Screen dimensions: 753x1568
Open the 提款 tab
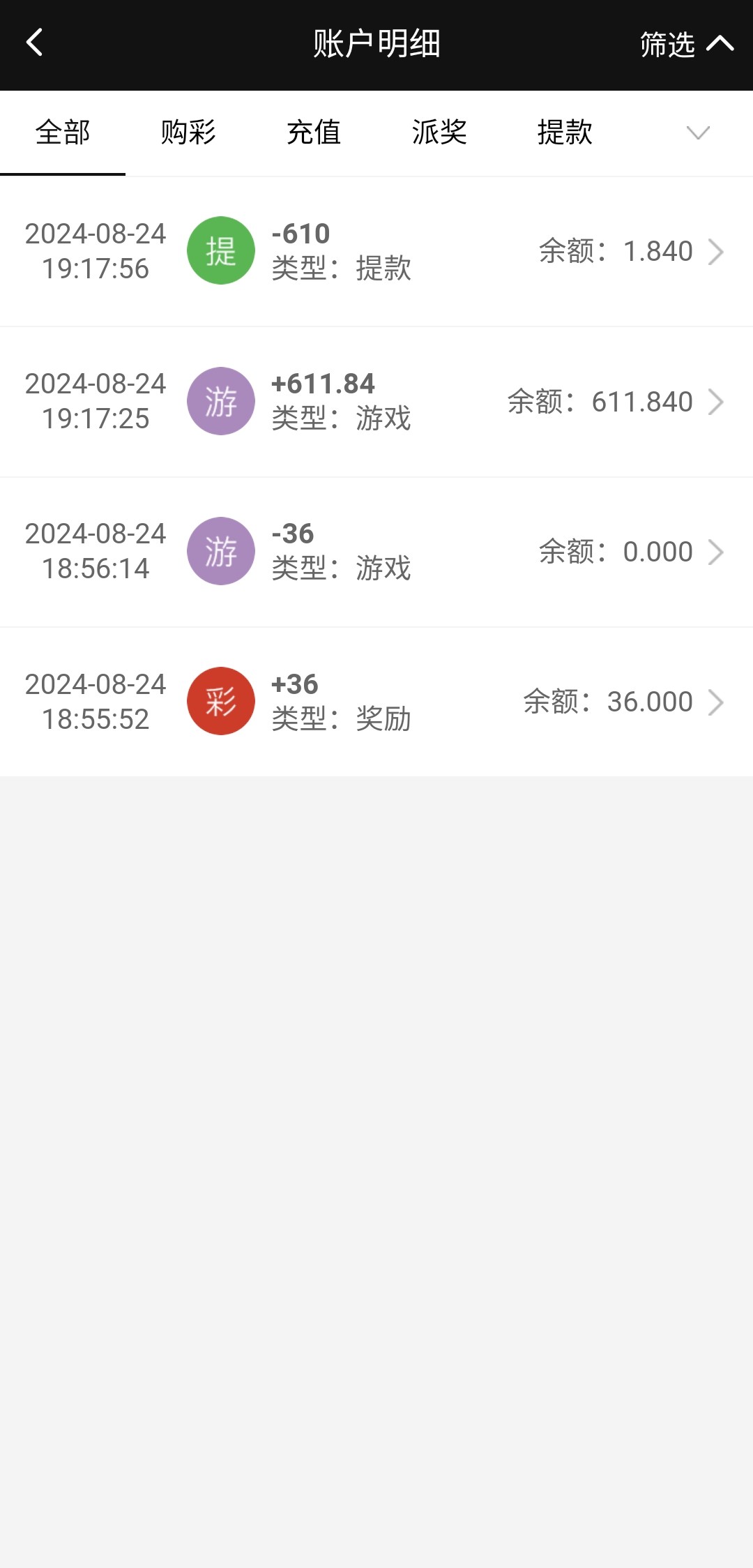pos(565,133)
